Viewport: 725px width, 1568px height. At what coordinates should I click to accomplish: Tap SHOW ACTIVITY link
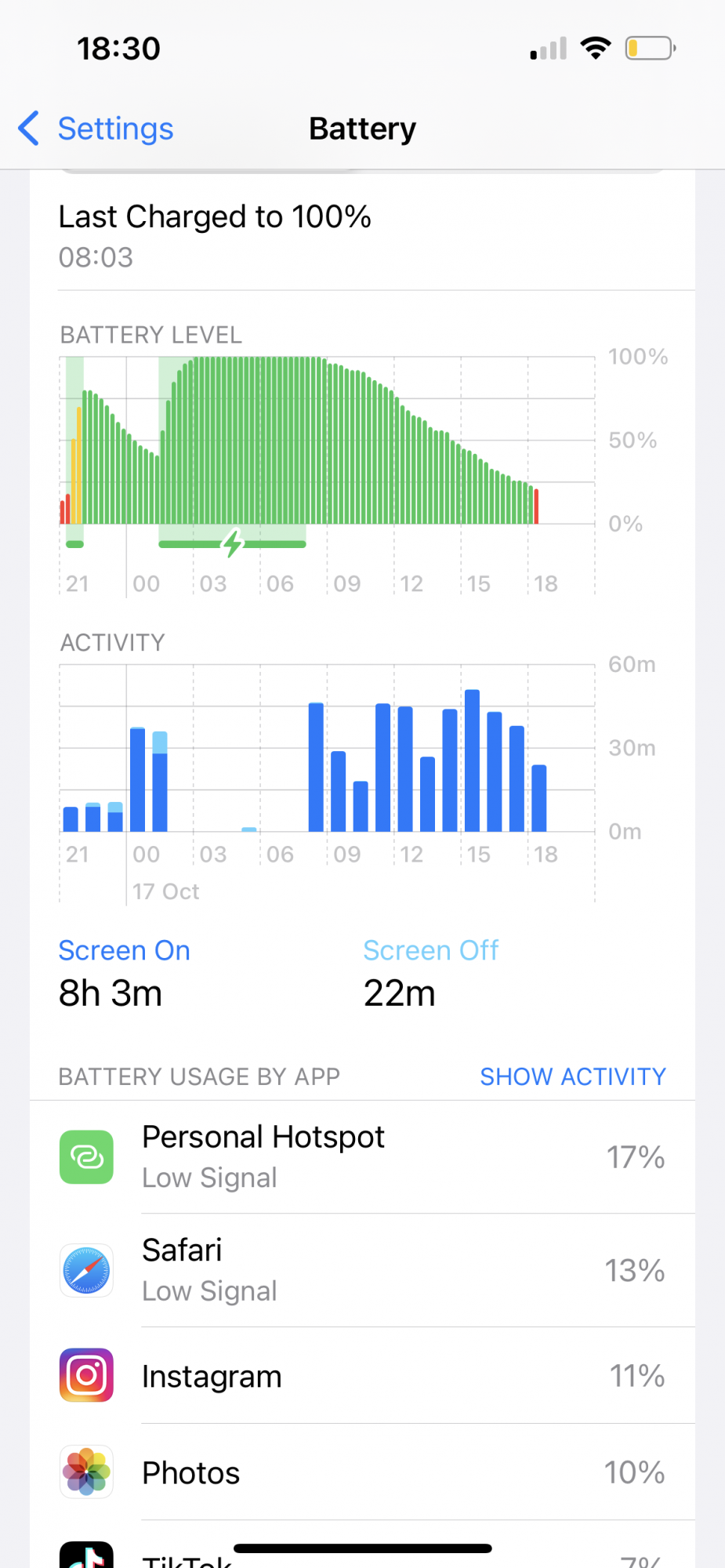[x=572, y=1076]
